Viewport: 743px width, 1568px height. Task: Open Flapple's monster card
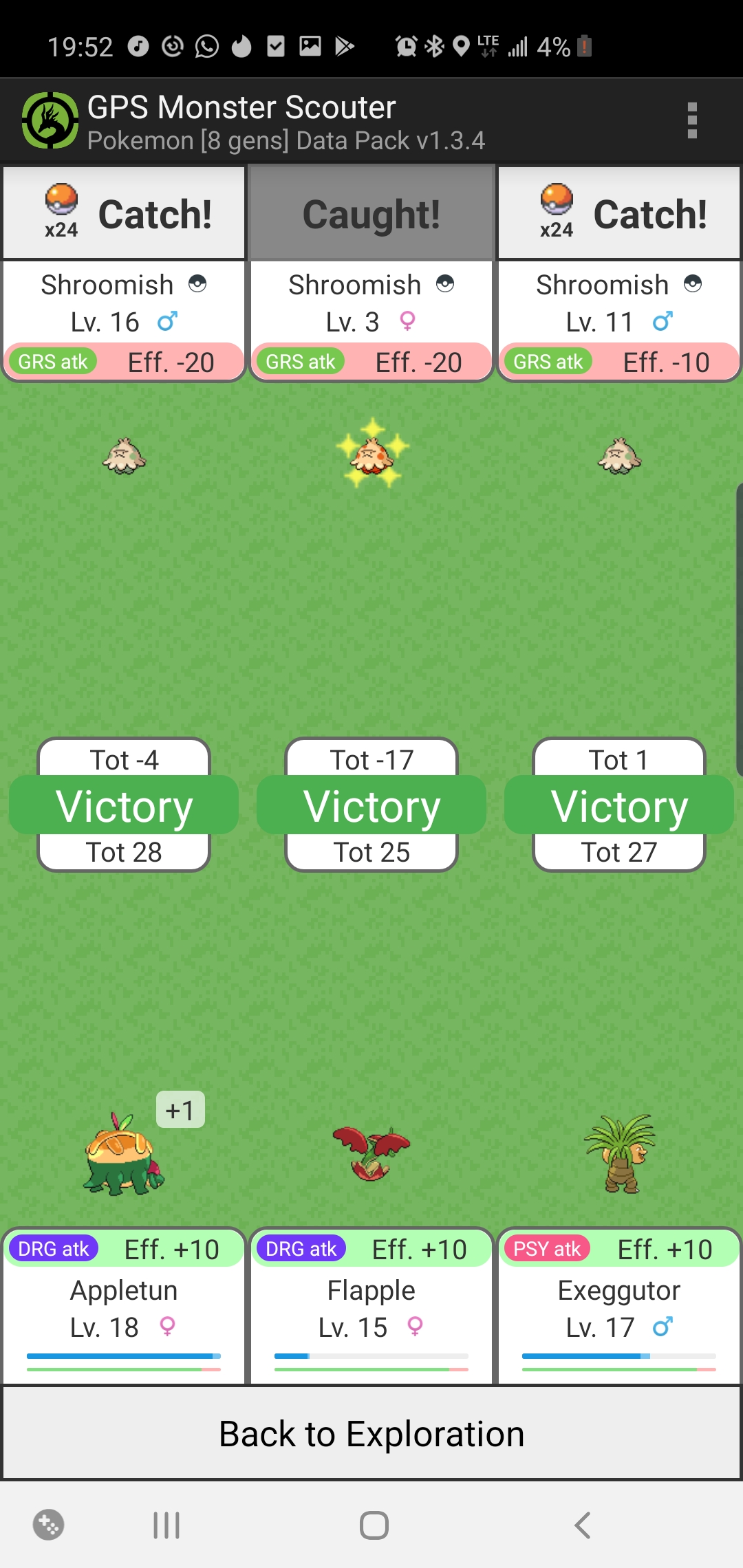point(371,1307)
